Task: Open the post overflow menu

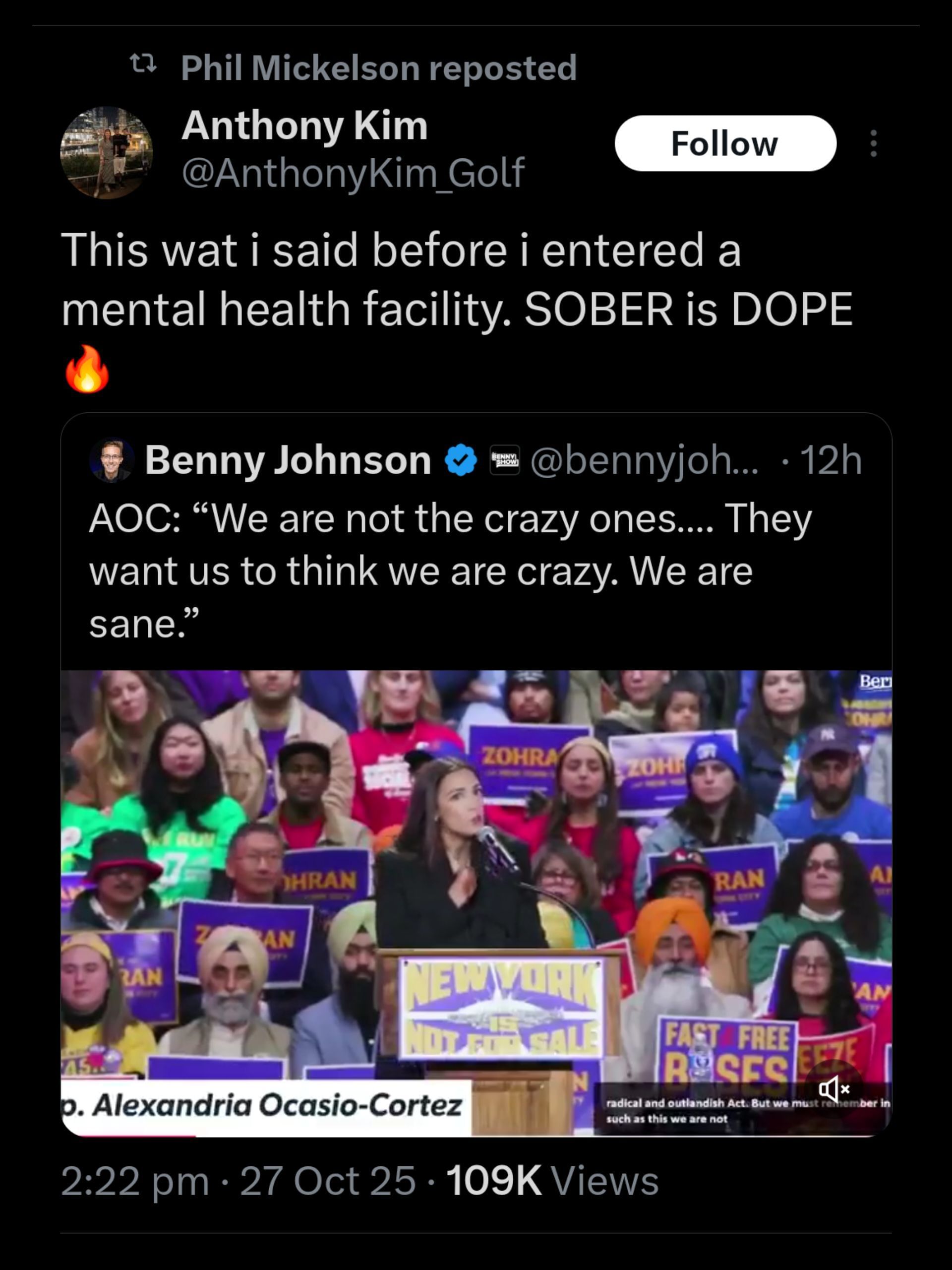Action: (873, 143)
